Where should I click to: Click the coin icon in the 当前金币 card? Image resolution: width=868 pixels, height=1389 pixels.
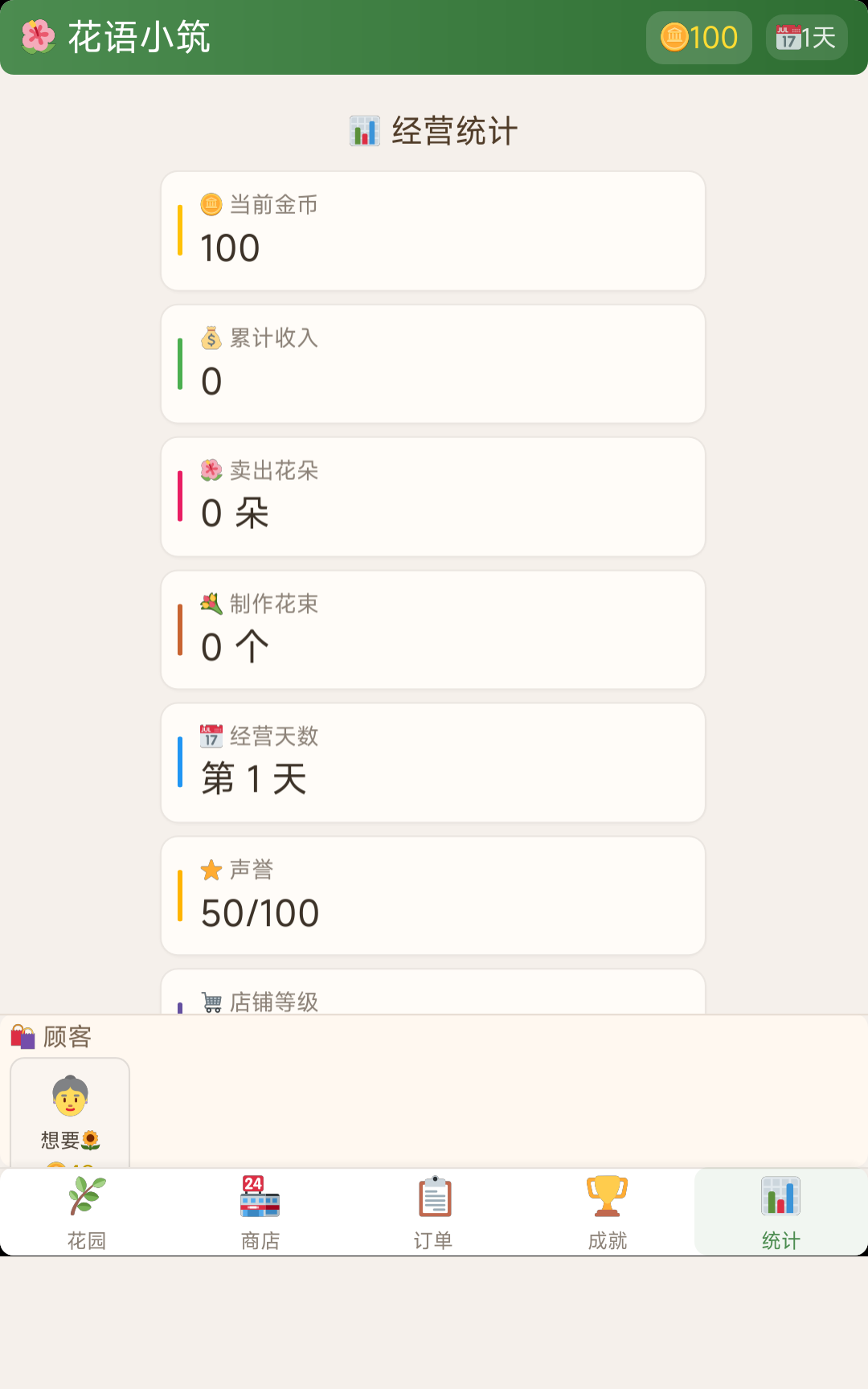pos(211,204)
